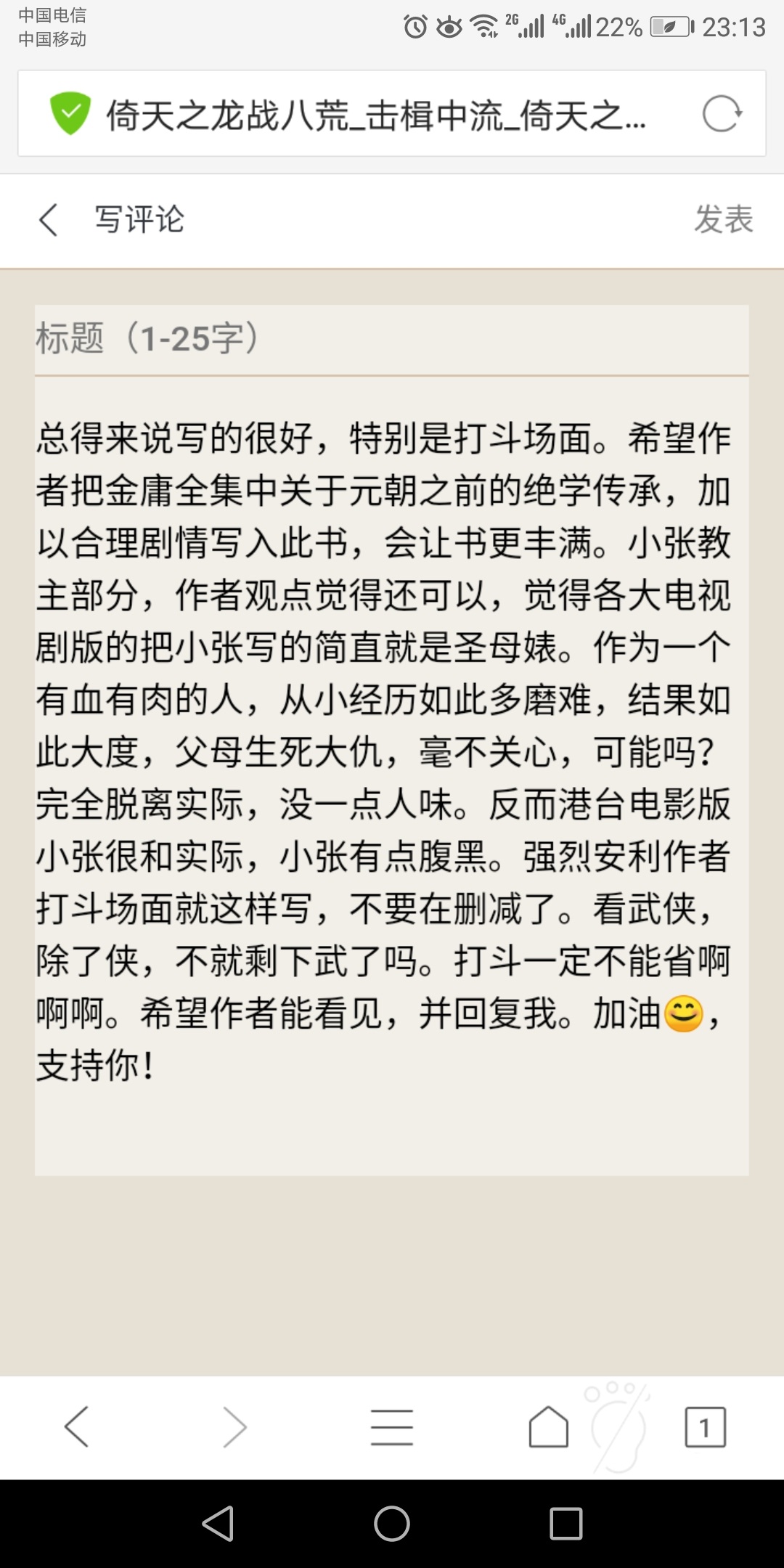Tap the system home button
This screenshot has width=784, height=1568.
[392, 1523]
